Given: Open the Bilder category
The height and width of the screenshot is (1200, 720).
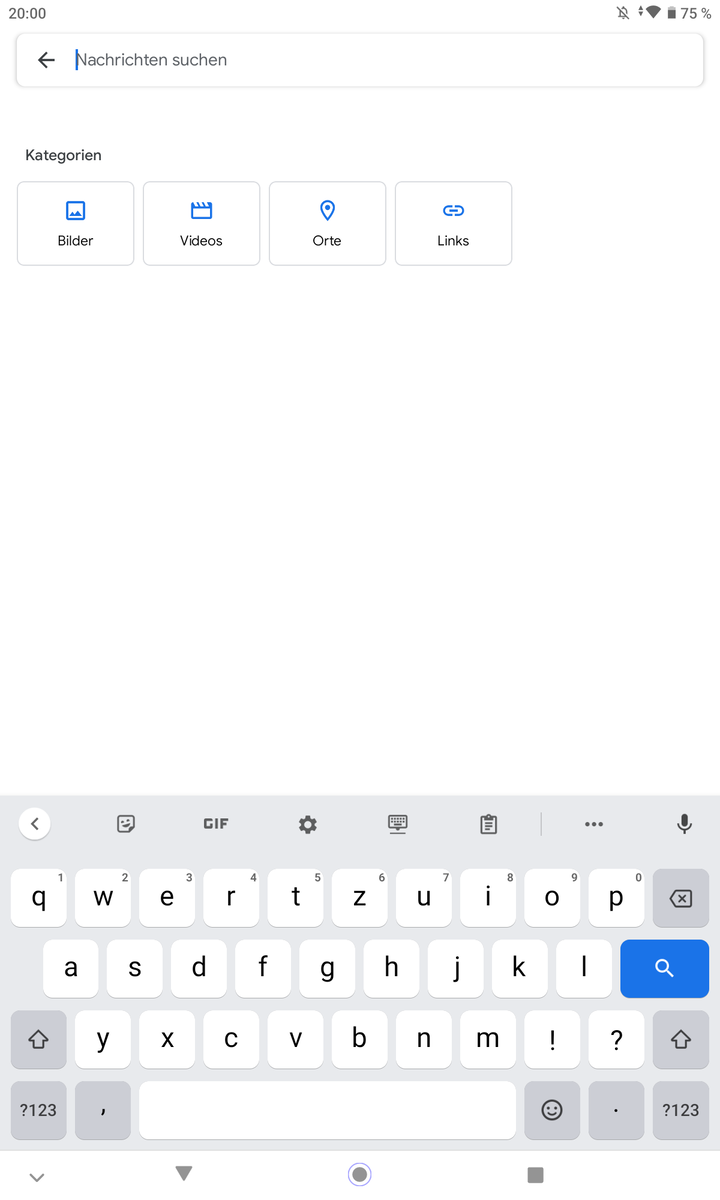Looking at the screenshot, I should click(x=75, y=223).
